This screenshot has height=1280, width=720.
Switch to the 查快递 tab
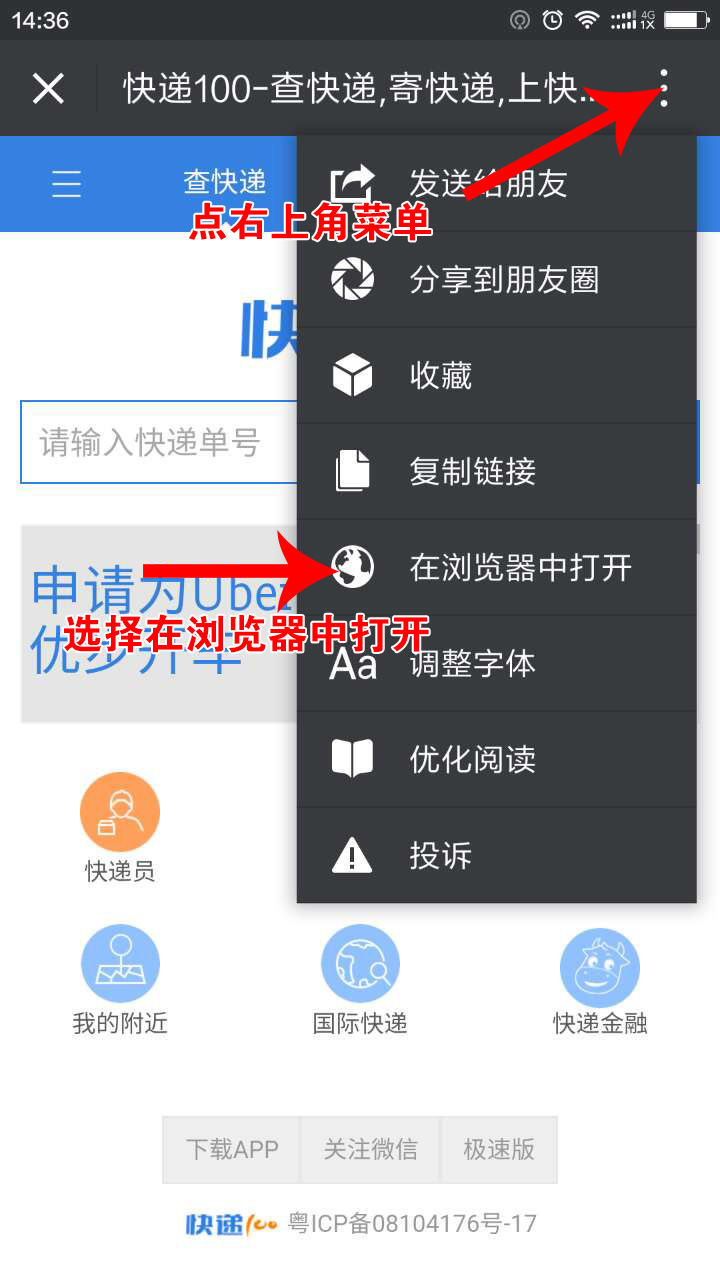tap(224, 183)
